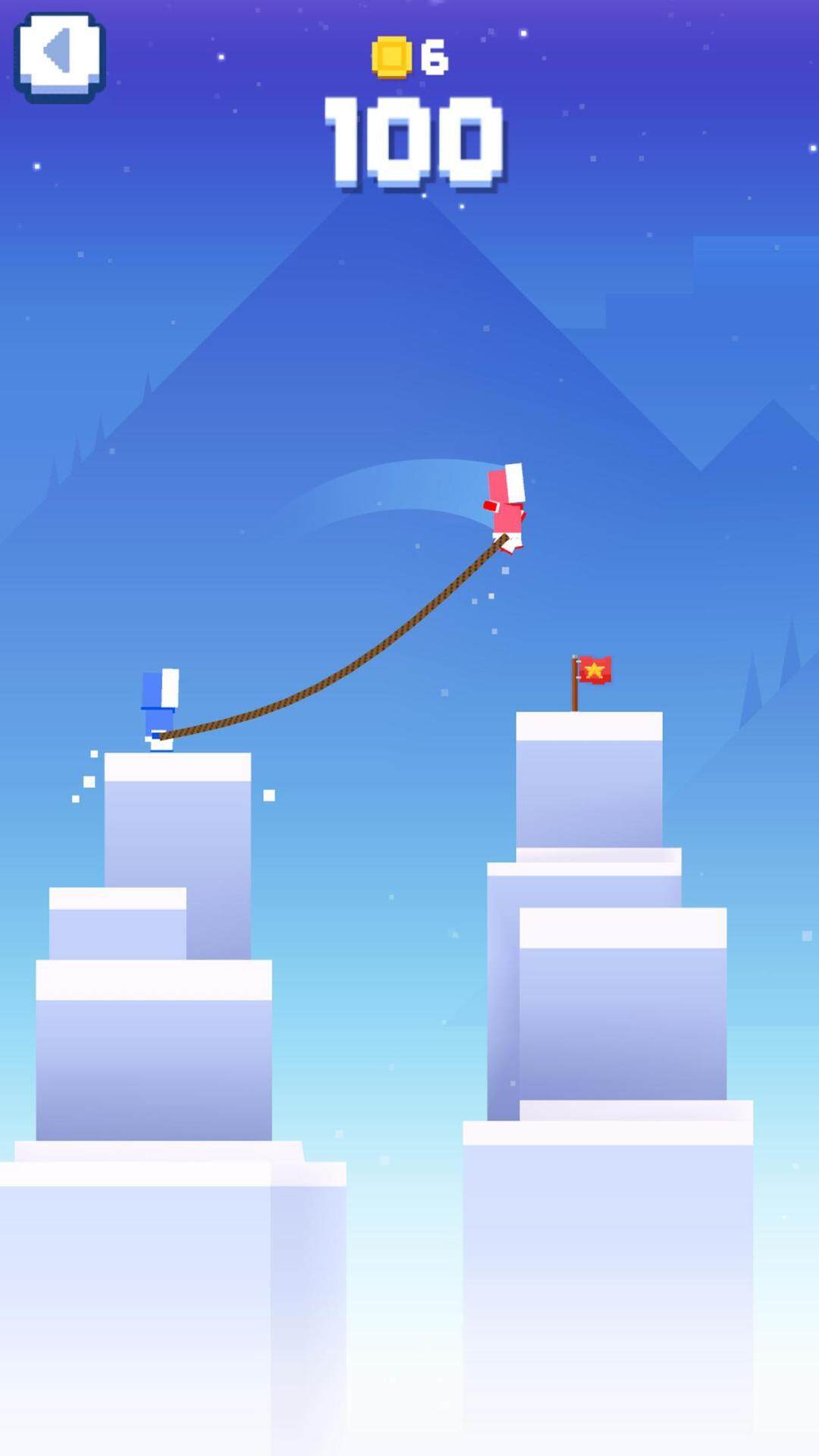Tap the back arrow button
The image size is (819, 1456).
tap(59, 55)
